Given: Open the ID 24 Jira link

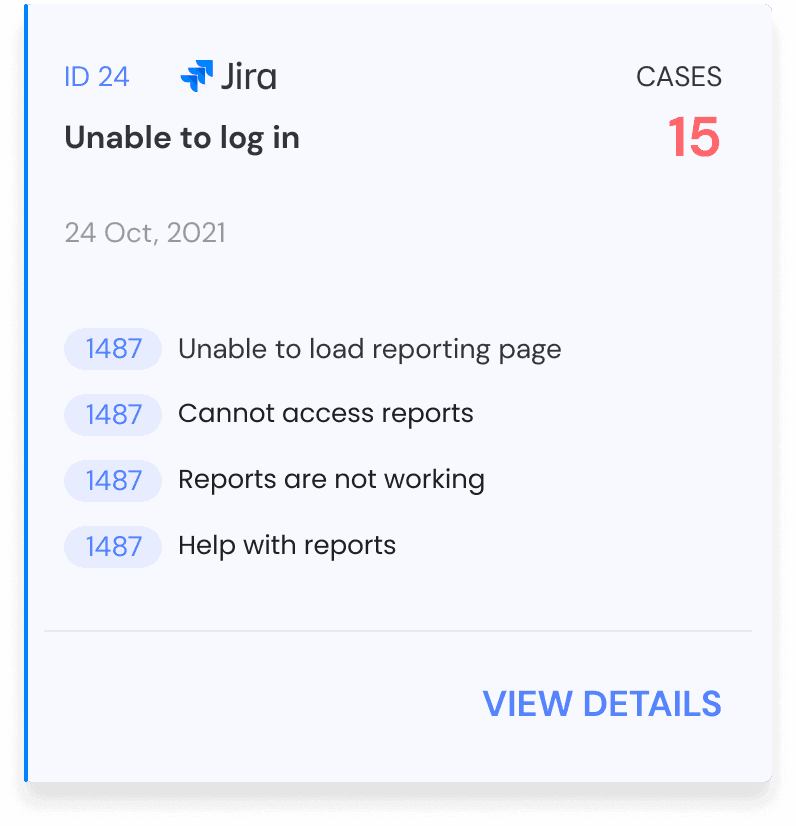Looking at the screenshot, I should [97, 77].
